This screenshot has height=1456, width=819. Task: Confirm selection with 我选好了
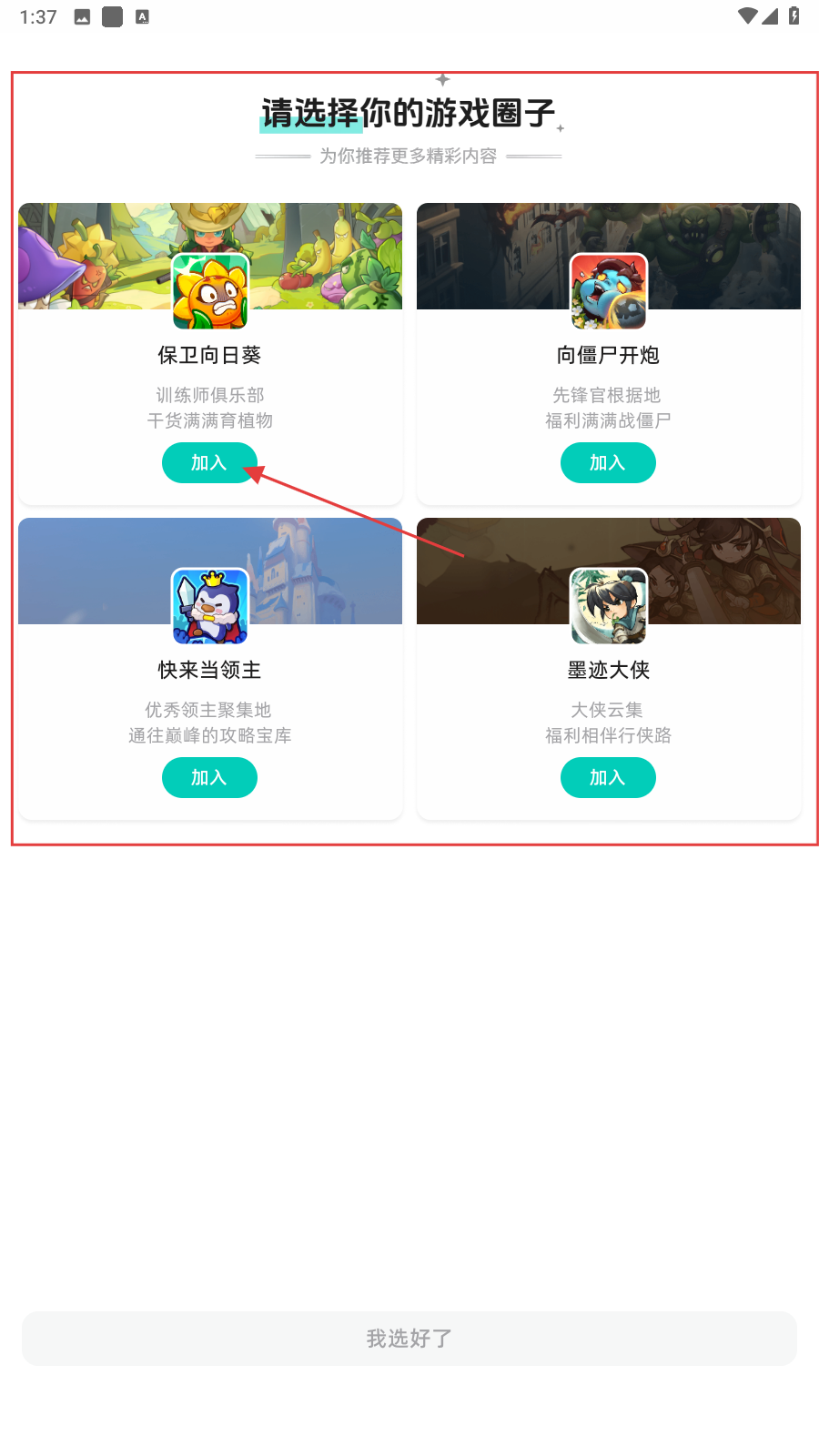pos(409,1338)
